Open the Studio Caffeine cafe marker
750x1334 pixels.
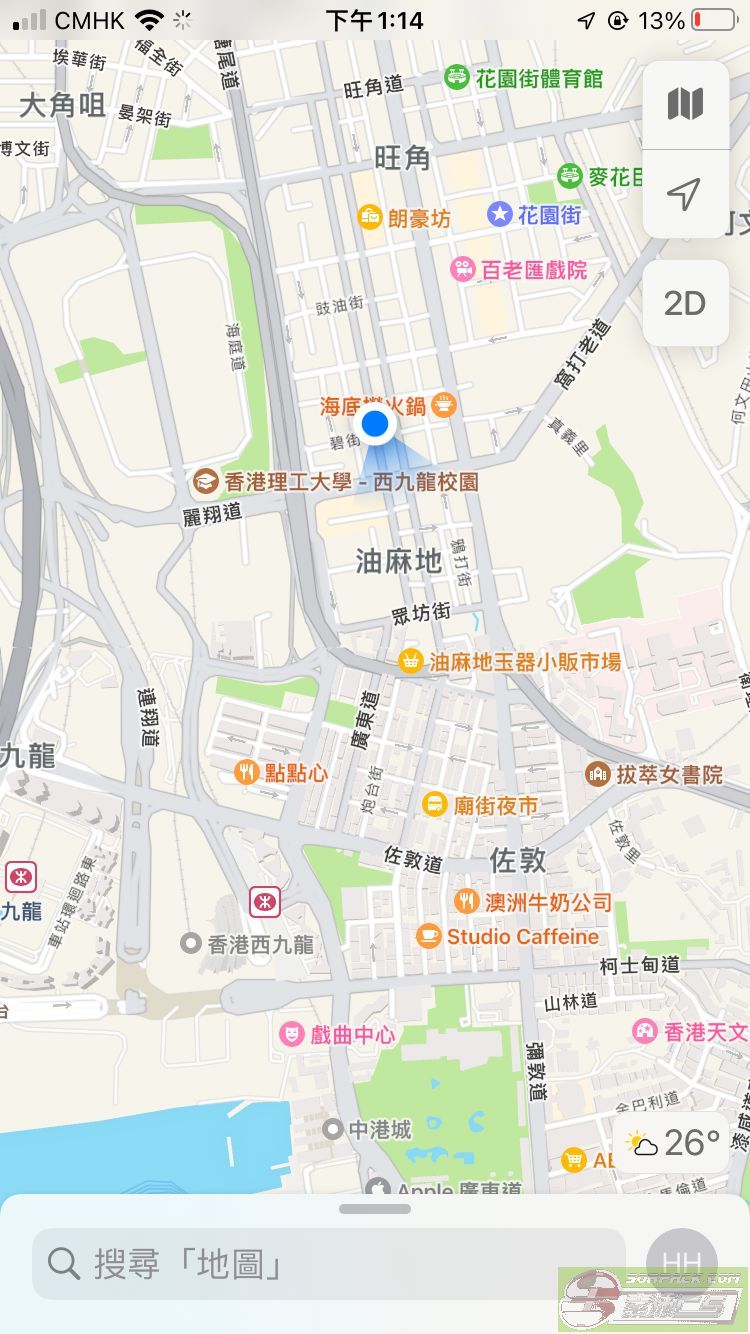pyautogui.click(x=429, y=937)
